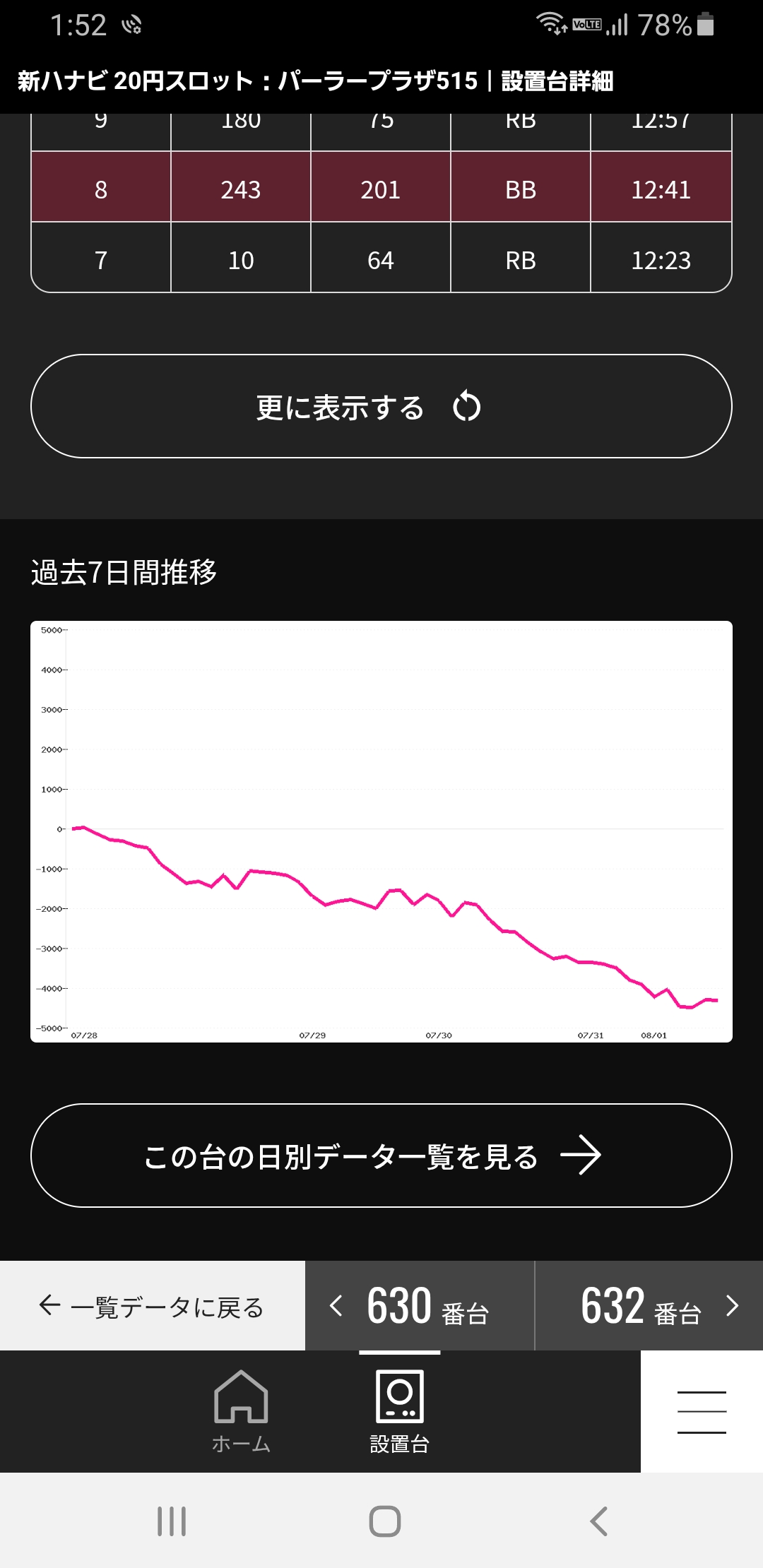Switch to machine 632 番台
This screenshot has width=763, height=1568.
(x=649, y=1306)
